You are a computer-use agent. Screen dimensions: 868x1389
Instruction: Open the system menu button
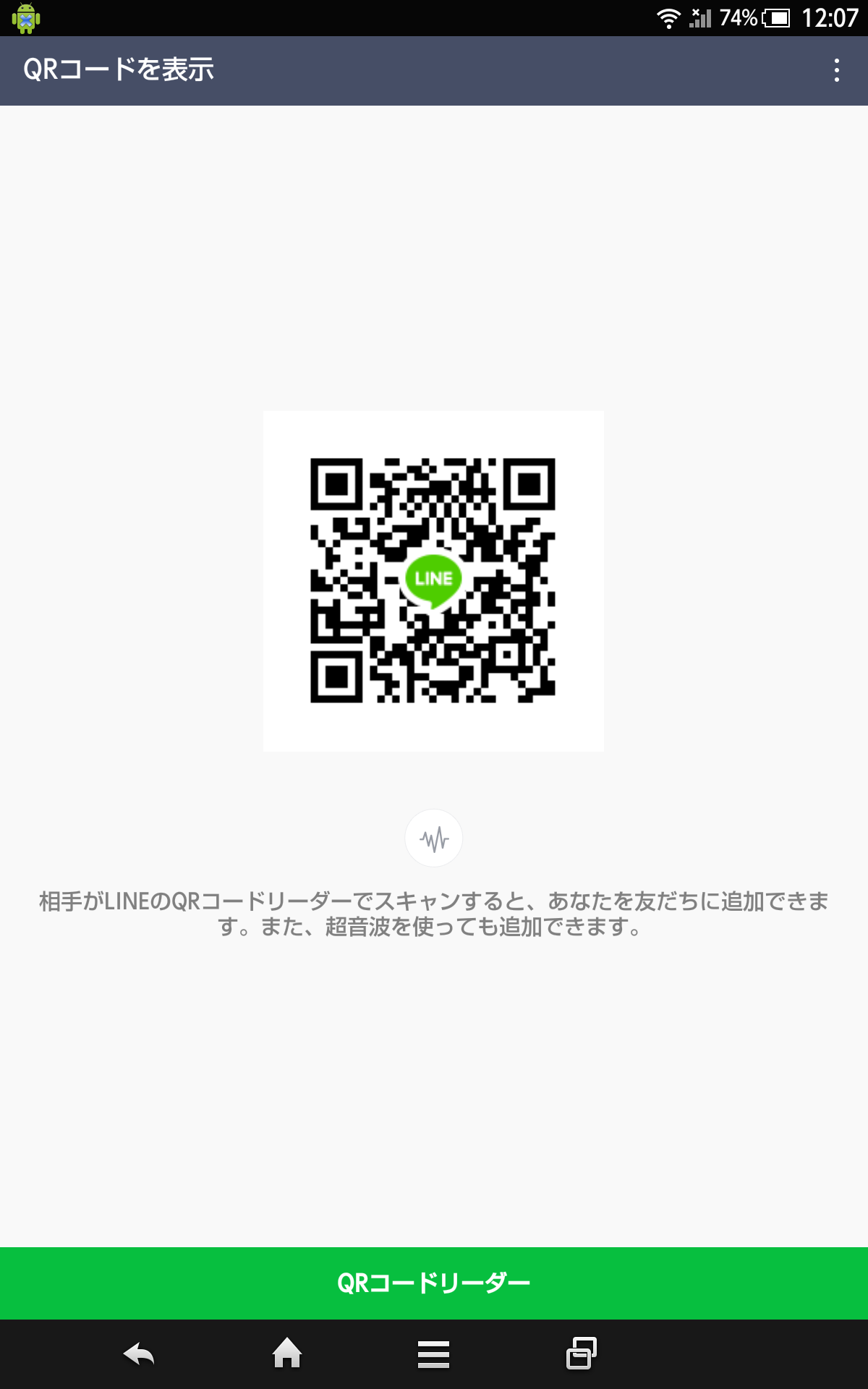(433, 1354)
